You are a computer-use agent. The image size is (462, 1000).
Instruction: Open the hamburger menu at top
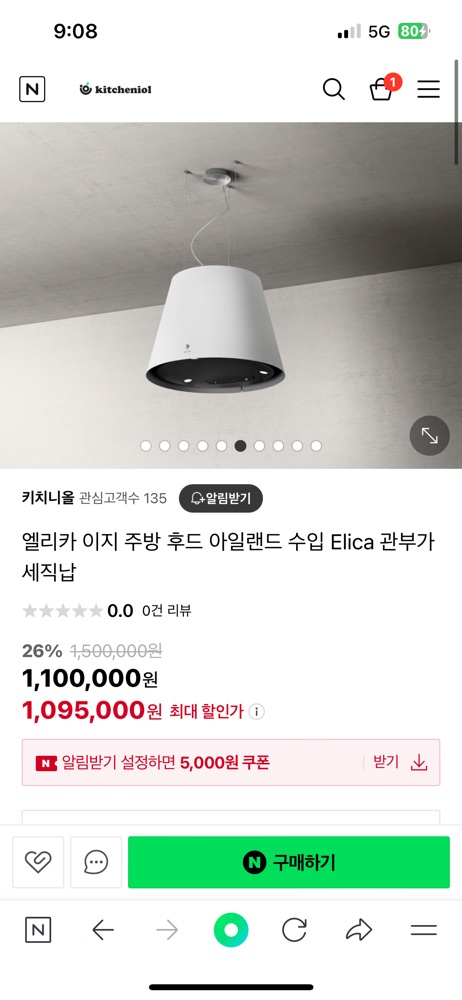pos(429,89)
